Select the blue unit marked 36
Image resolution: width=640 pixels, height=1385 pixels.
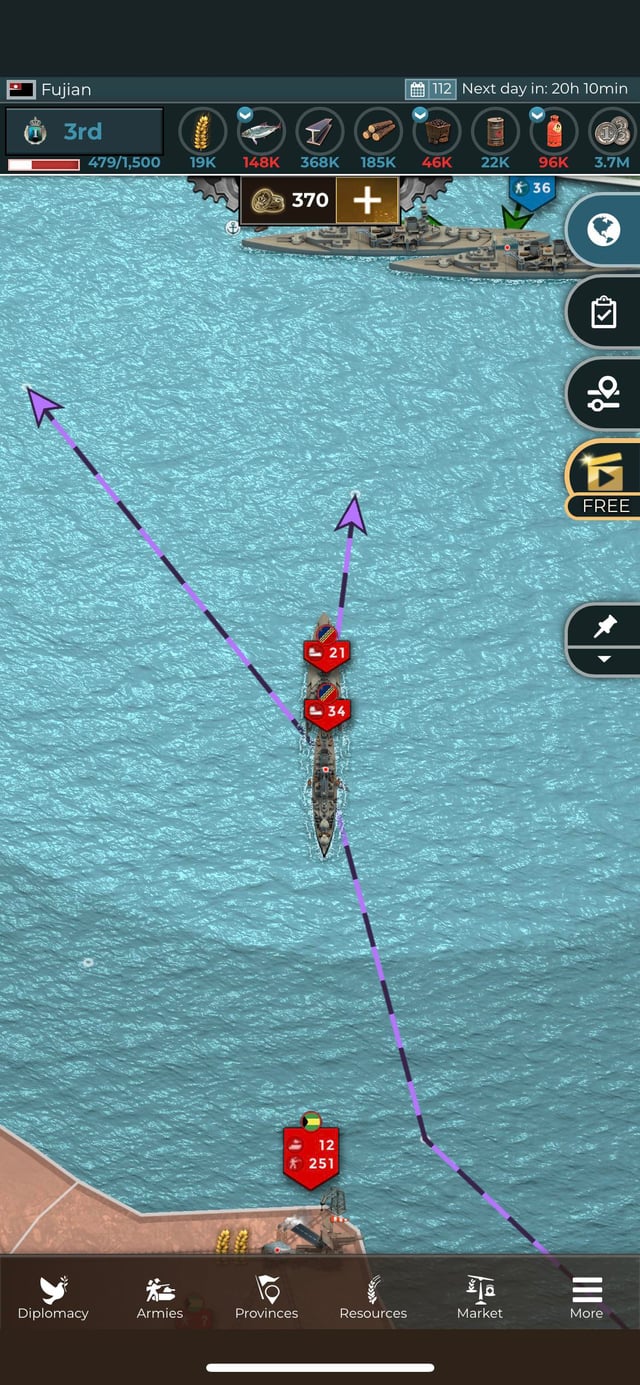pos(532,189)
